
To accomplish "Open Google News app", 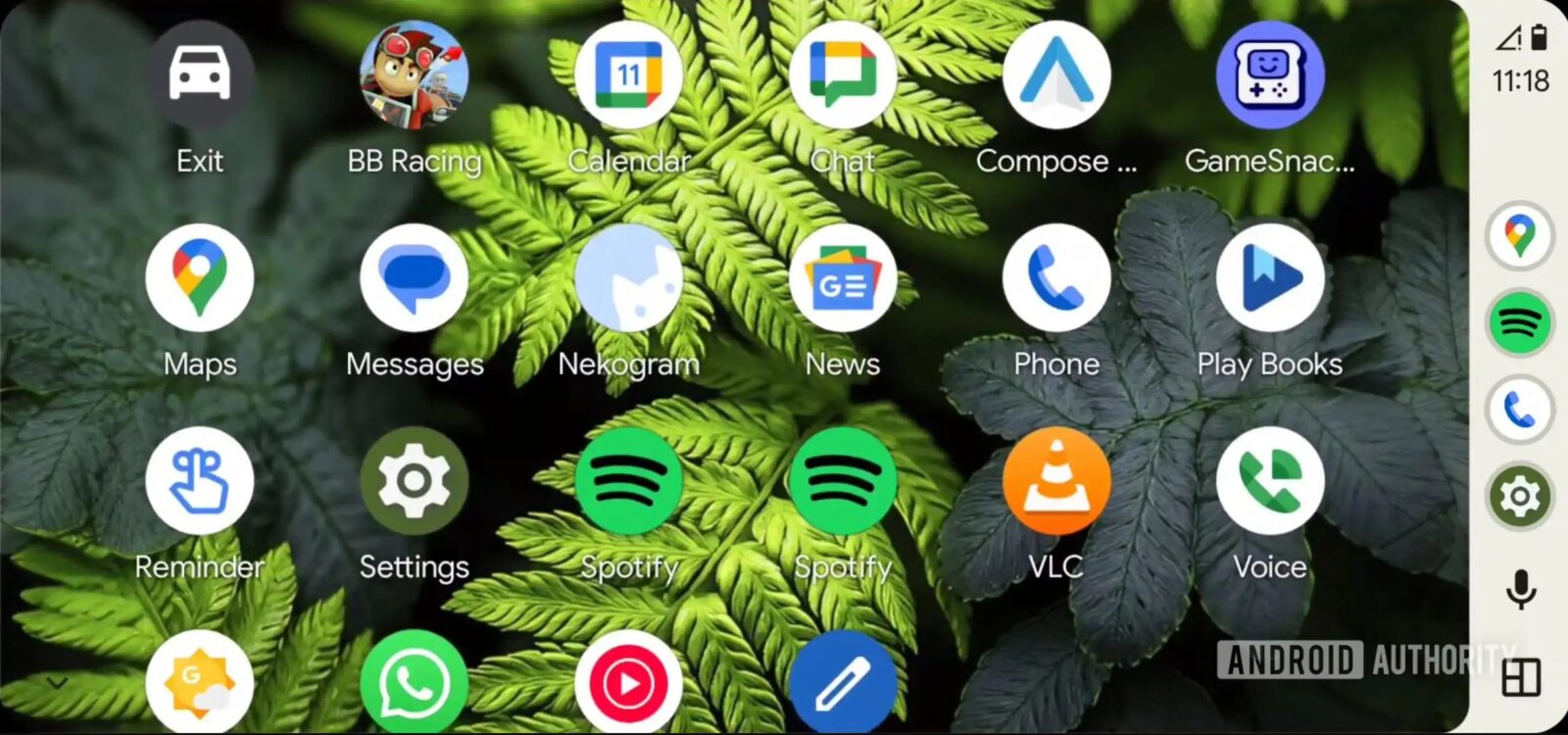I will click(x=842, y=278).
